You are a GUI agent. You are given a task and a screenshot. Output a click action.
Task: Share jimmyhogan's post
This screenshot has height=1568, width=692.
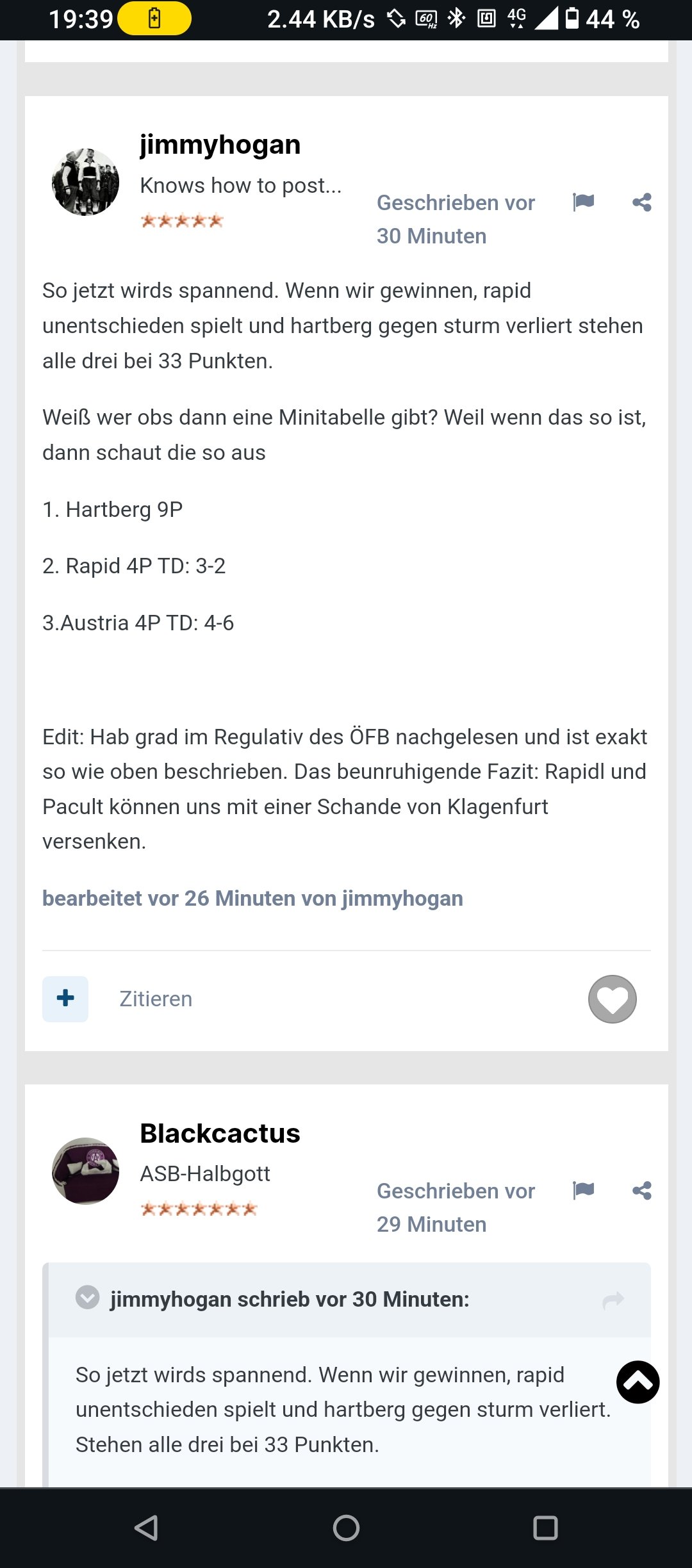tap(641, 202)
